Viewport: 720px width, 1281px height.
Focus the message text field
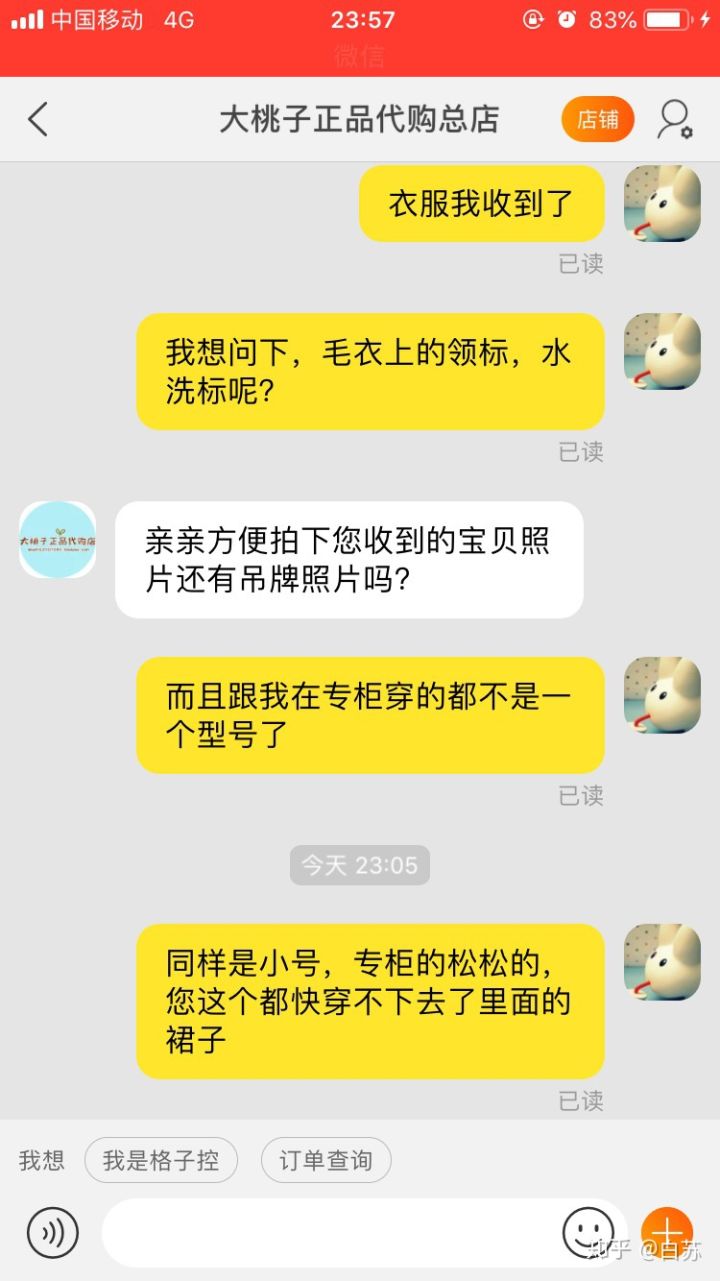point(330,1233)
